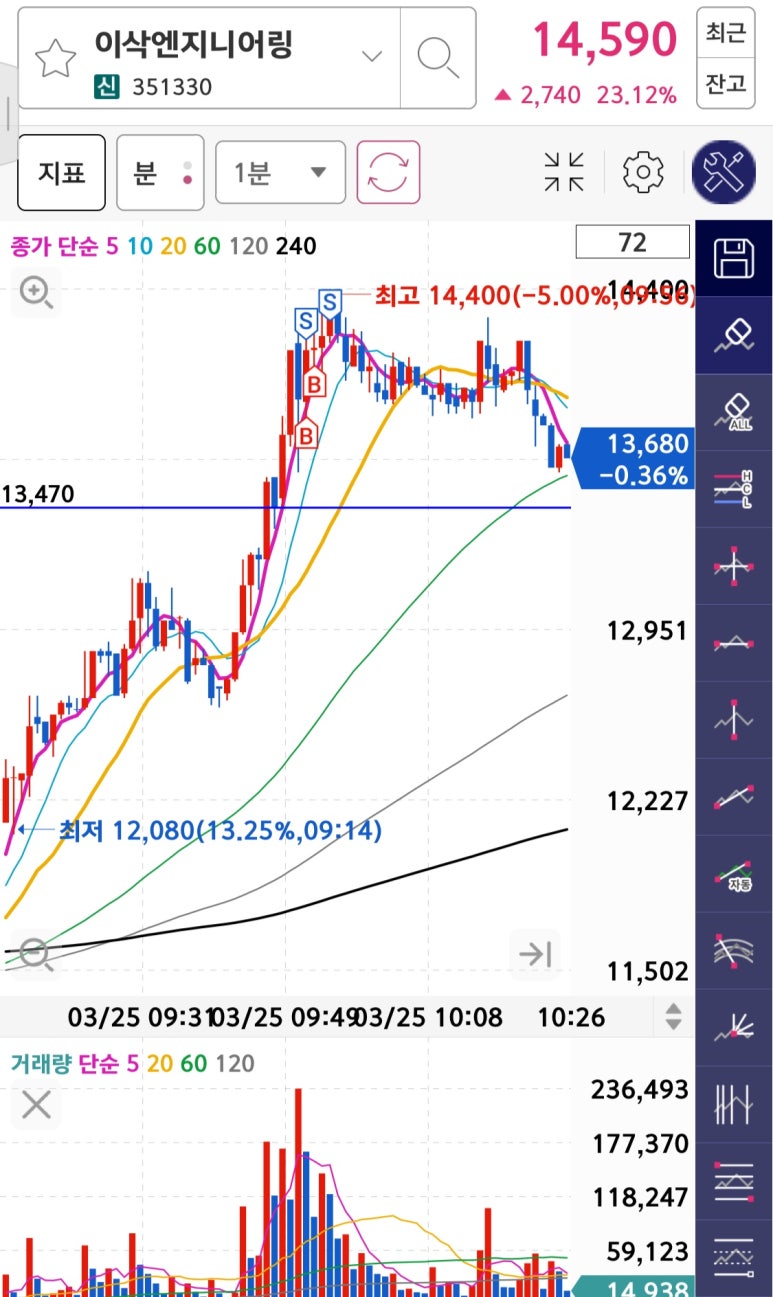Viewport: 773px width, 1297px height.
Task: Erase all drawings with the ALL eraser
Action: click(x=734, y=412)
